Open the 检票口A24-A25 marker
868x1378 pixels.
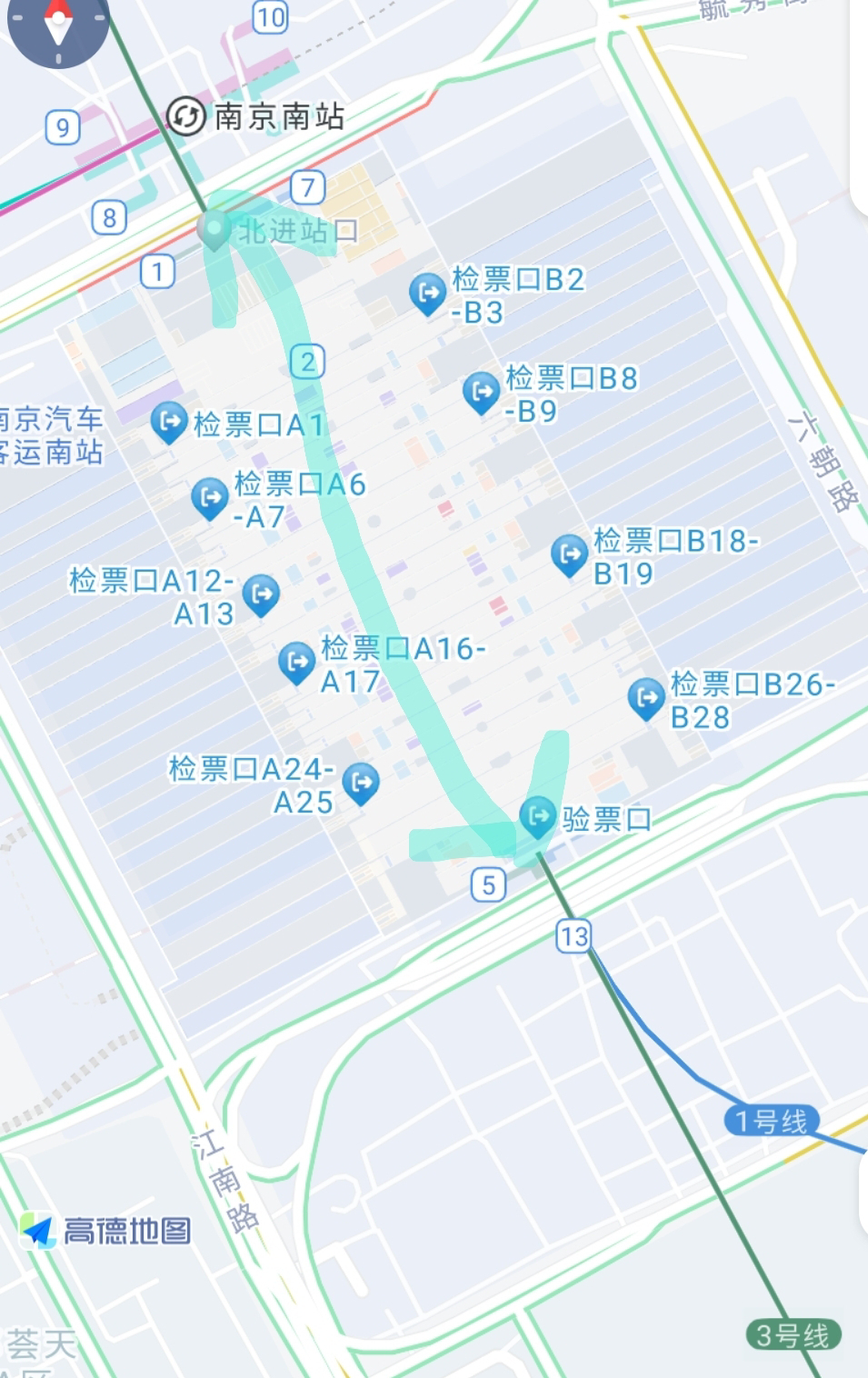tap(361, 782)
